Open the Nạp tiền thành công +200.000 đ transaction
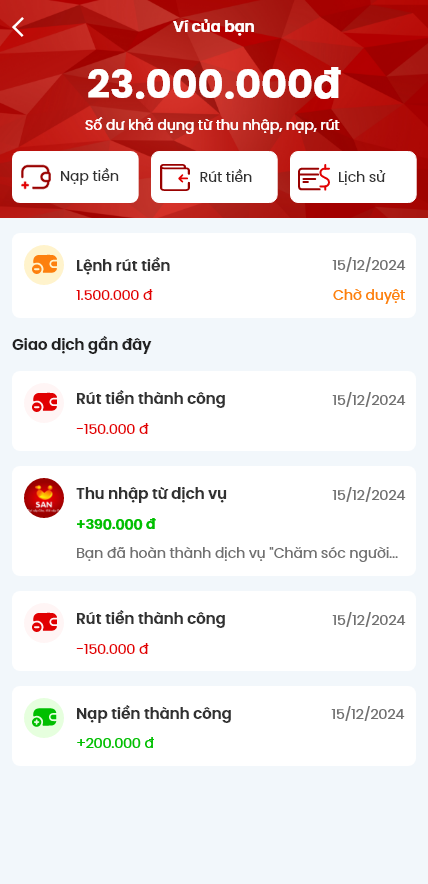 214,726
